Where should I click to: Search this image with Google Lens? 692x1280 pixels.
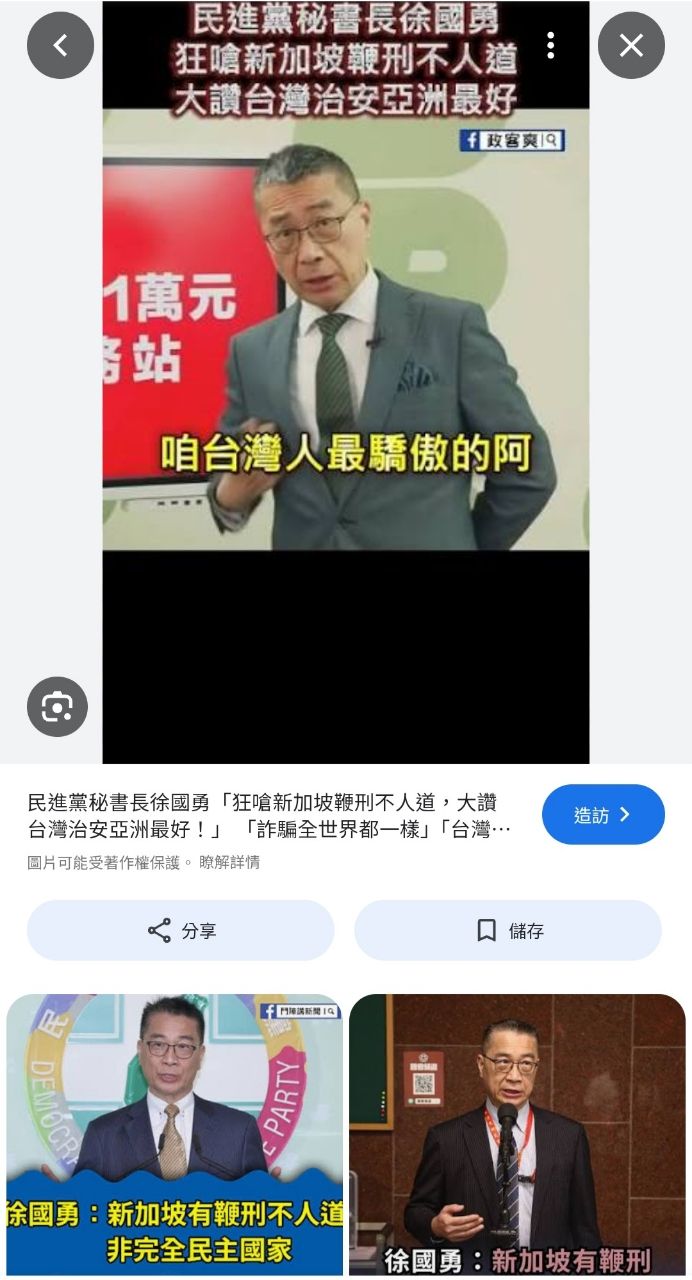tap(57, 707)
